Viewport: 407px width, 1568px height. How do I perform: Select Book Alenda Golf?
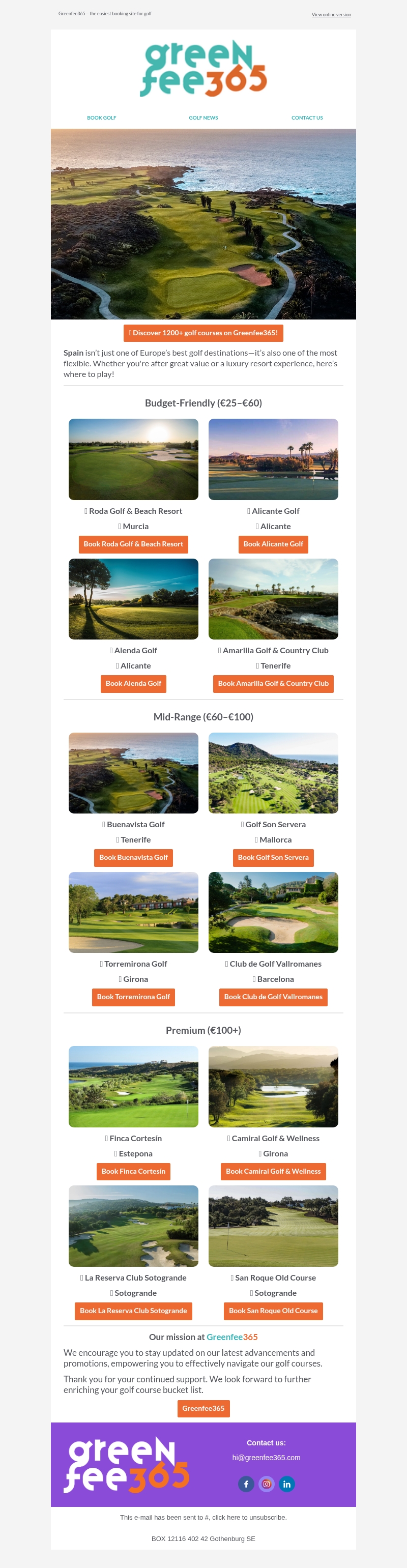pos(133,684)
